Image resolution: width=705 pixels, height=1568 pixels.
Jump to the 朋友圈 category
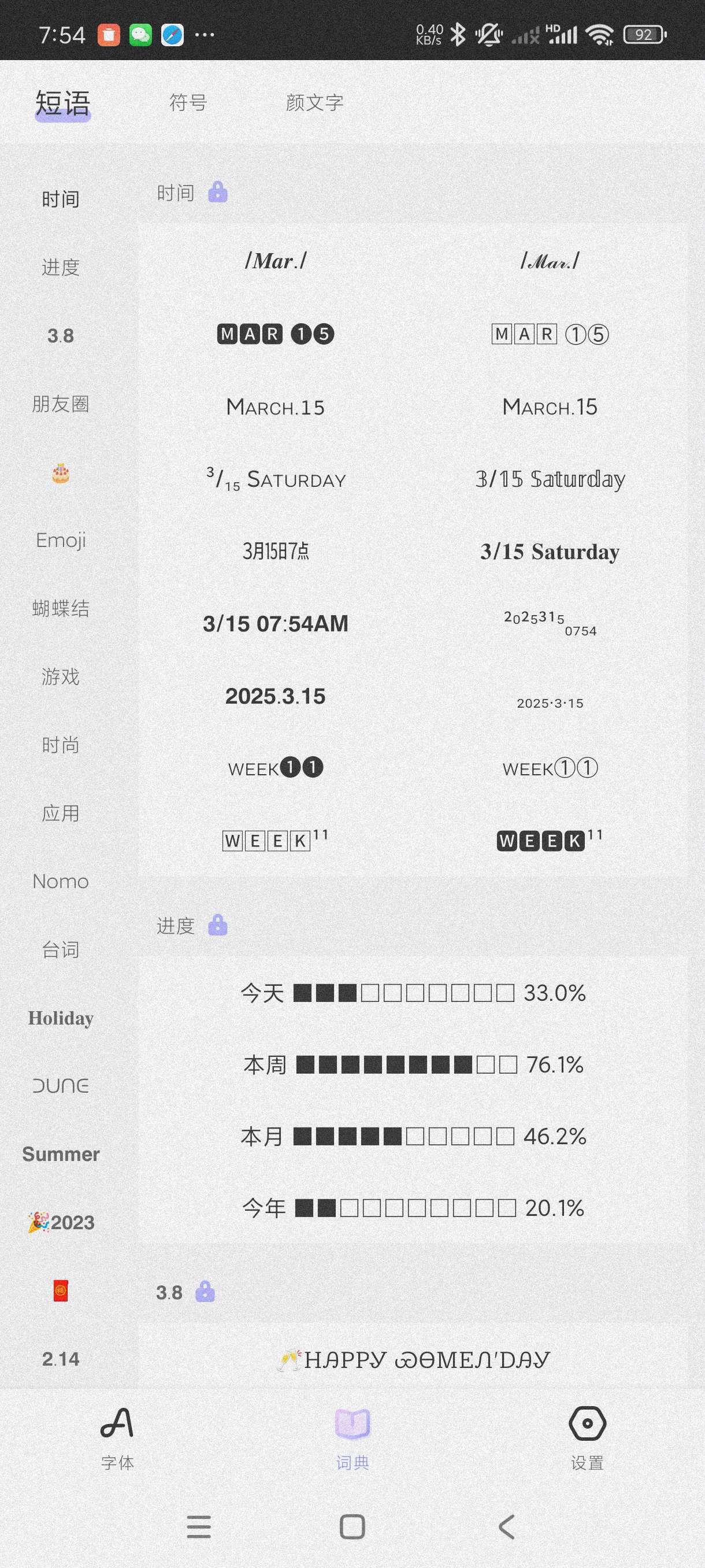61,404
